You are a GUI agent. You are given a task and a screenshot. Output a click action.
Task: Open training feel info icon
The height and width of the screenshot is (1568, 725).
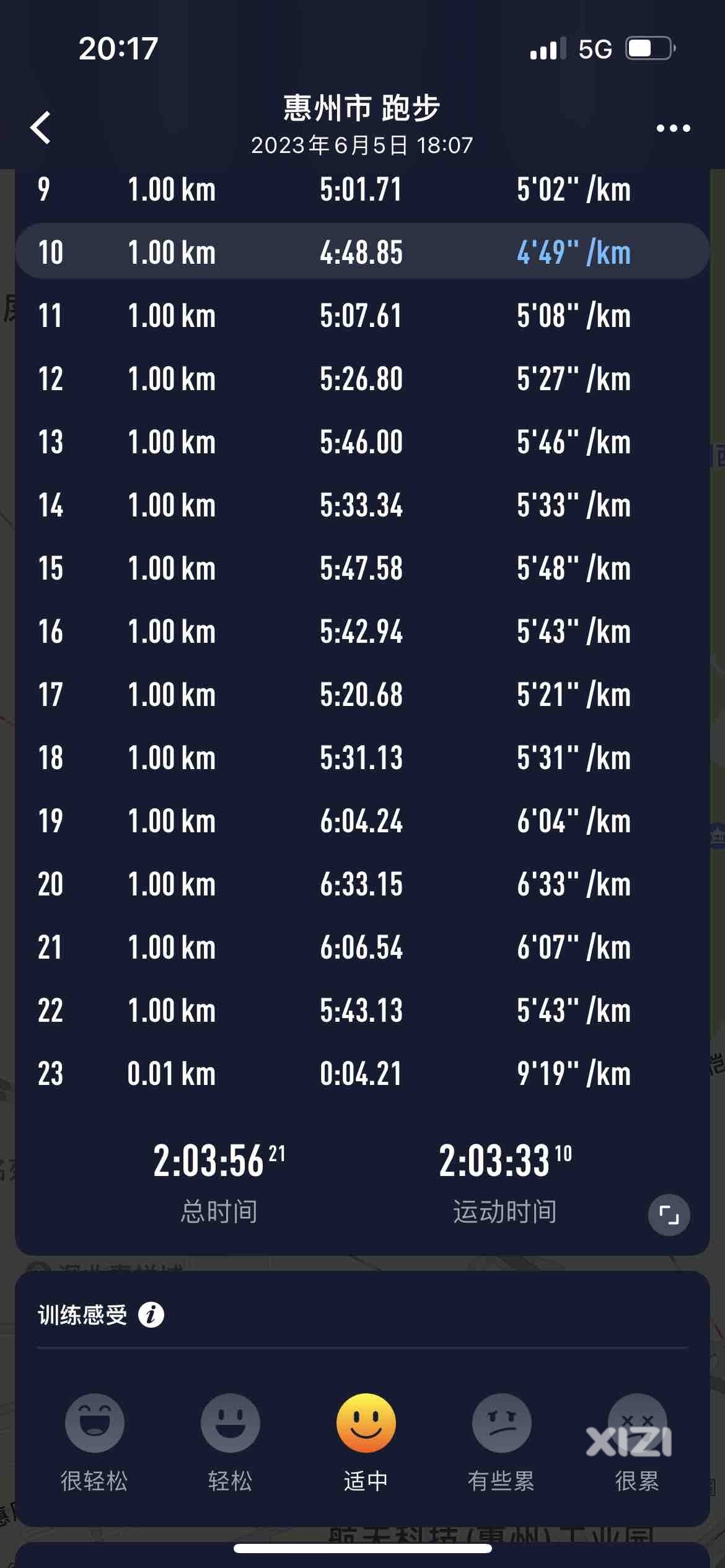coord(151,1314)
